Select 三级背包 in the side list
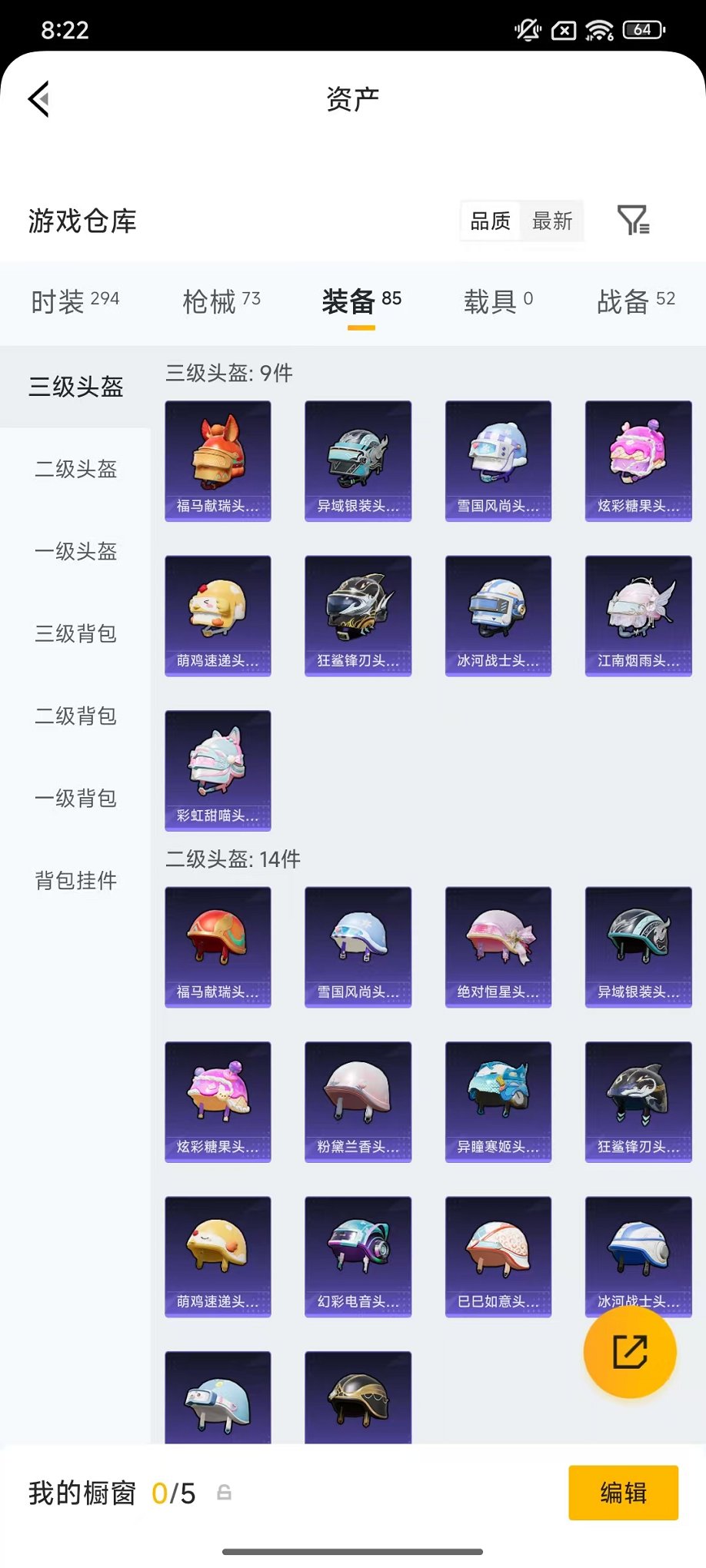706x1568 pixels. click(75, 633)
